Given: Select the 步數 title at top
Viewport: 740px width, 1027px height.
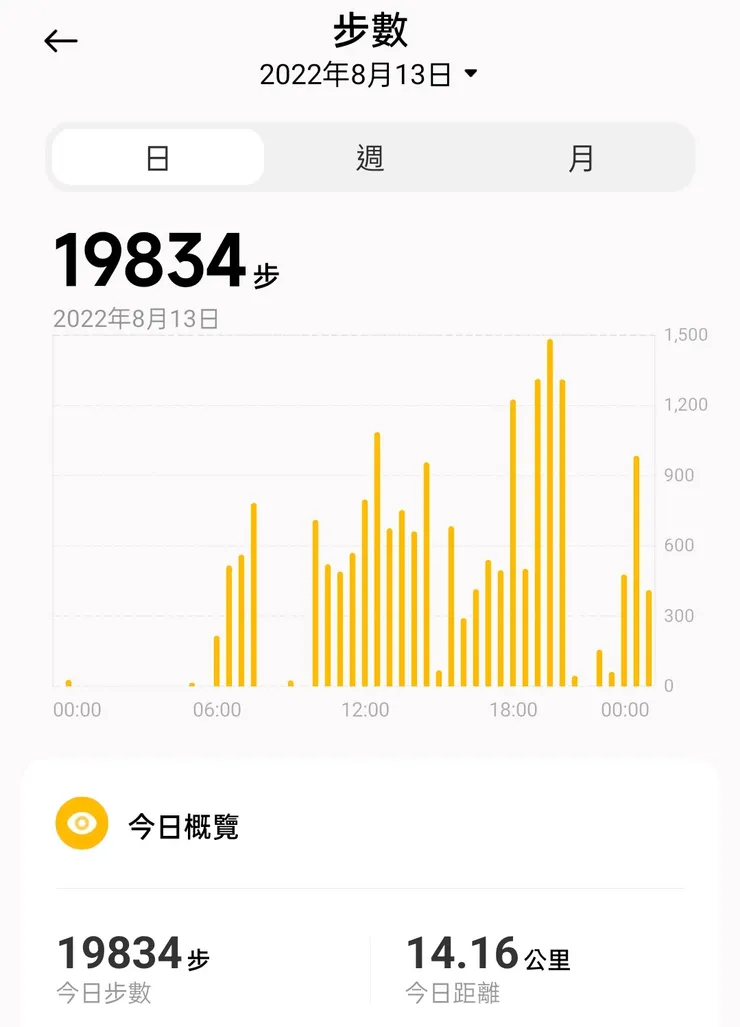Looking at the screenshot, I should point(370,31).
